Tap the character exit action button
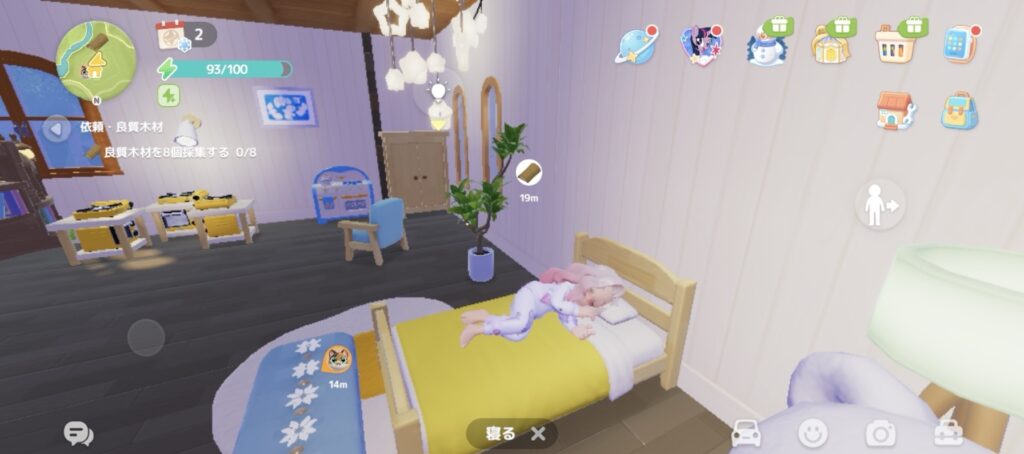 pyautogui.click(x=879, y=205)
